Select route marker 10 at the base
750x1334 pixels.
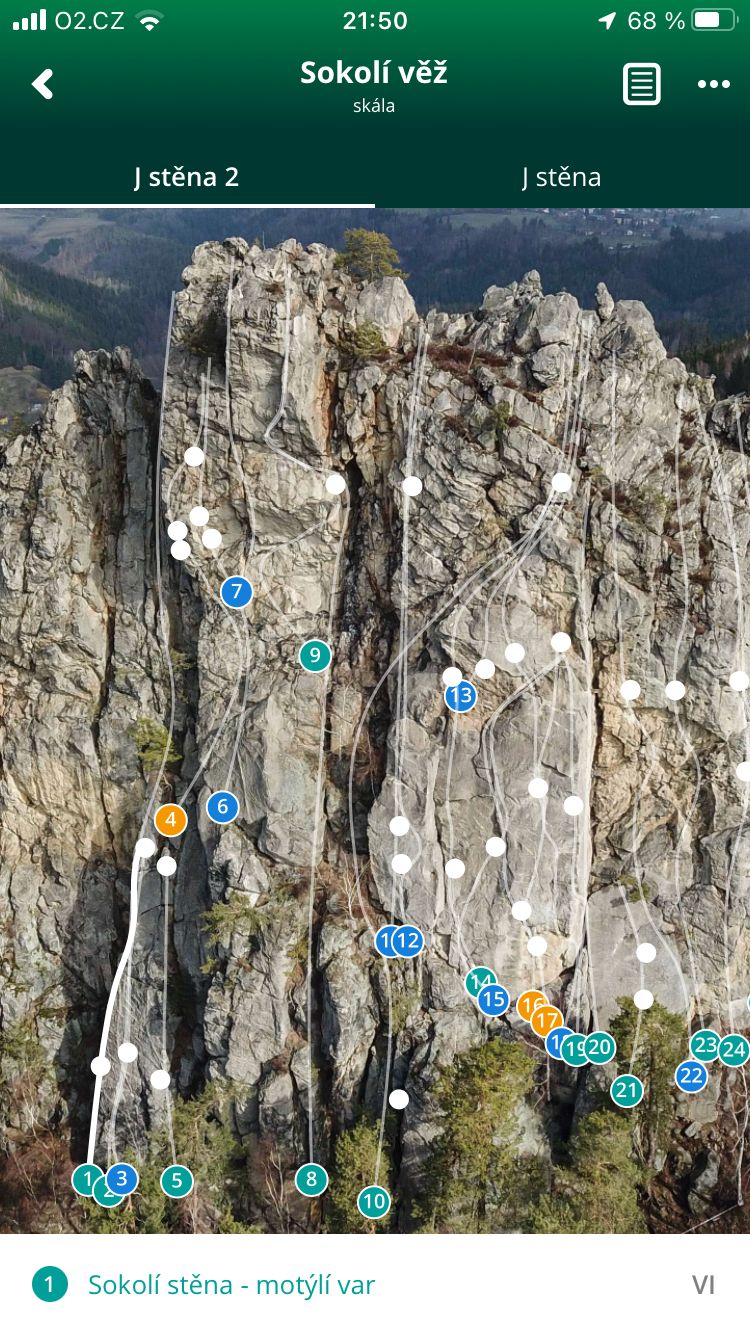pos(373,1200)
